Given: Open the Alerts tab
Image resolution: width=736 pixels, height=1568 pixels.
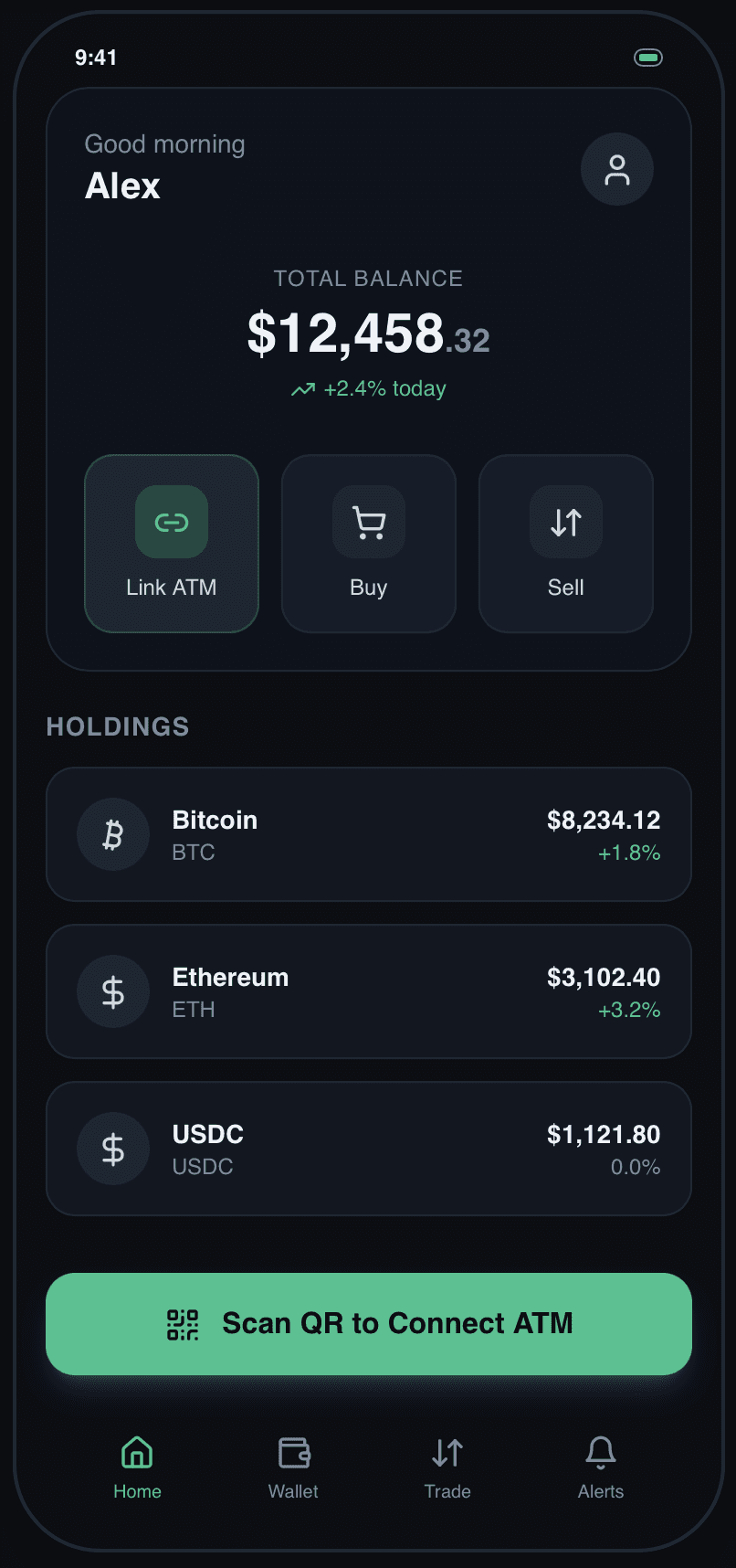Looking at the screenshot, I should pyautogui.click(x=601, y=1467).
